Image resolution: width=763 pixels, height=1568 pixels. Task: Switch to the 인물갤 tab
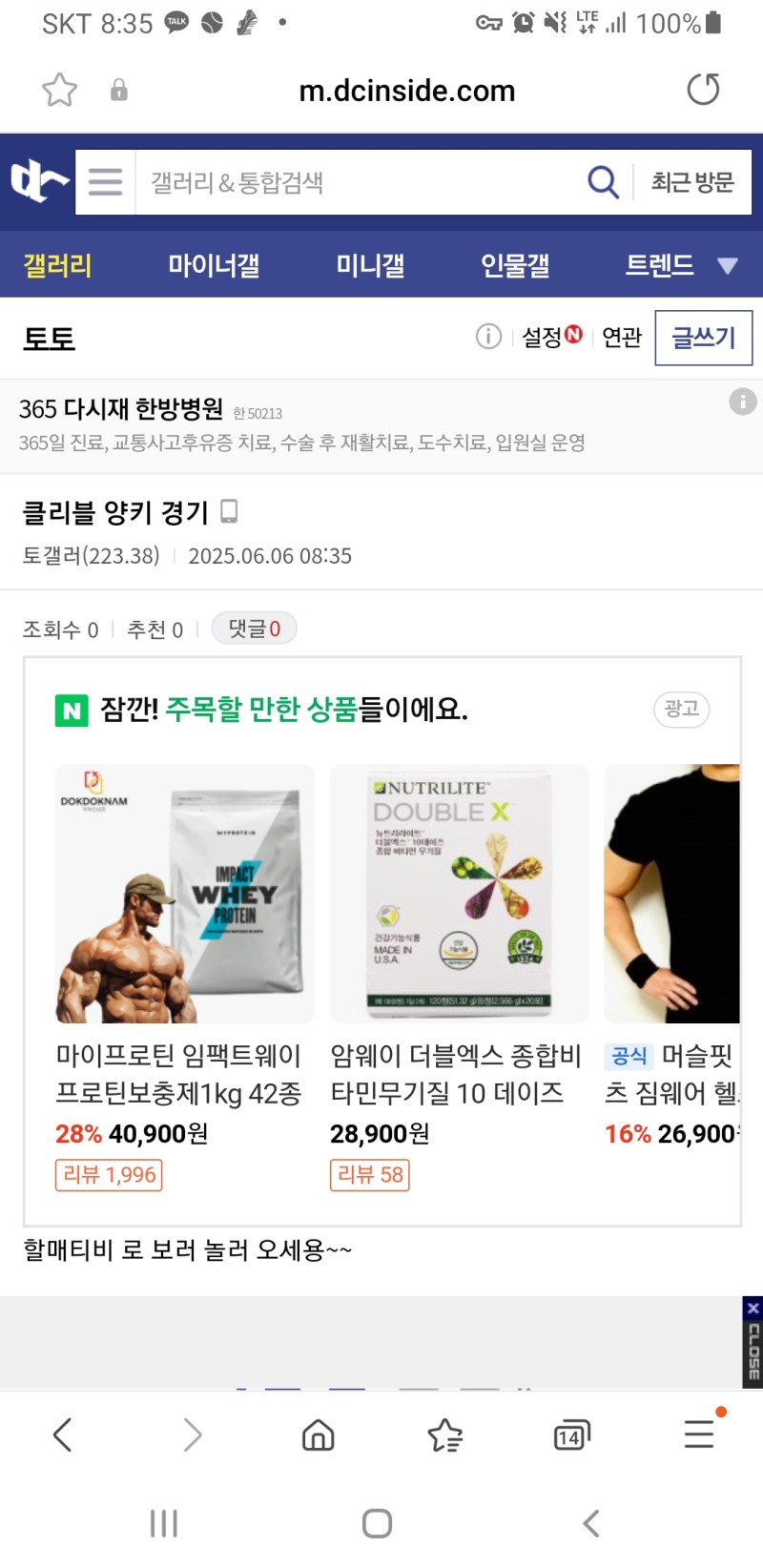[515, 265]
